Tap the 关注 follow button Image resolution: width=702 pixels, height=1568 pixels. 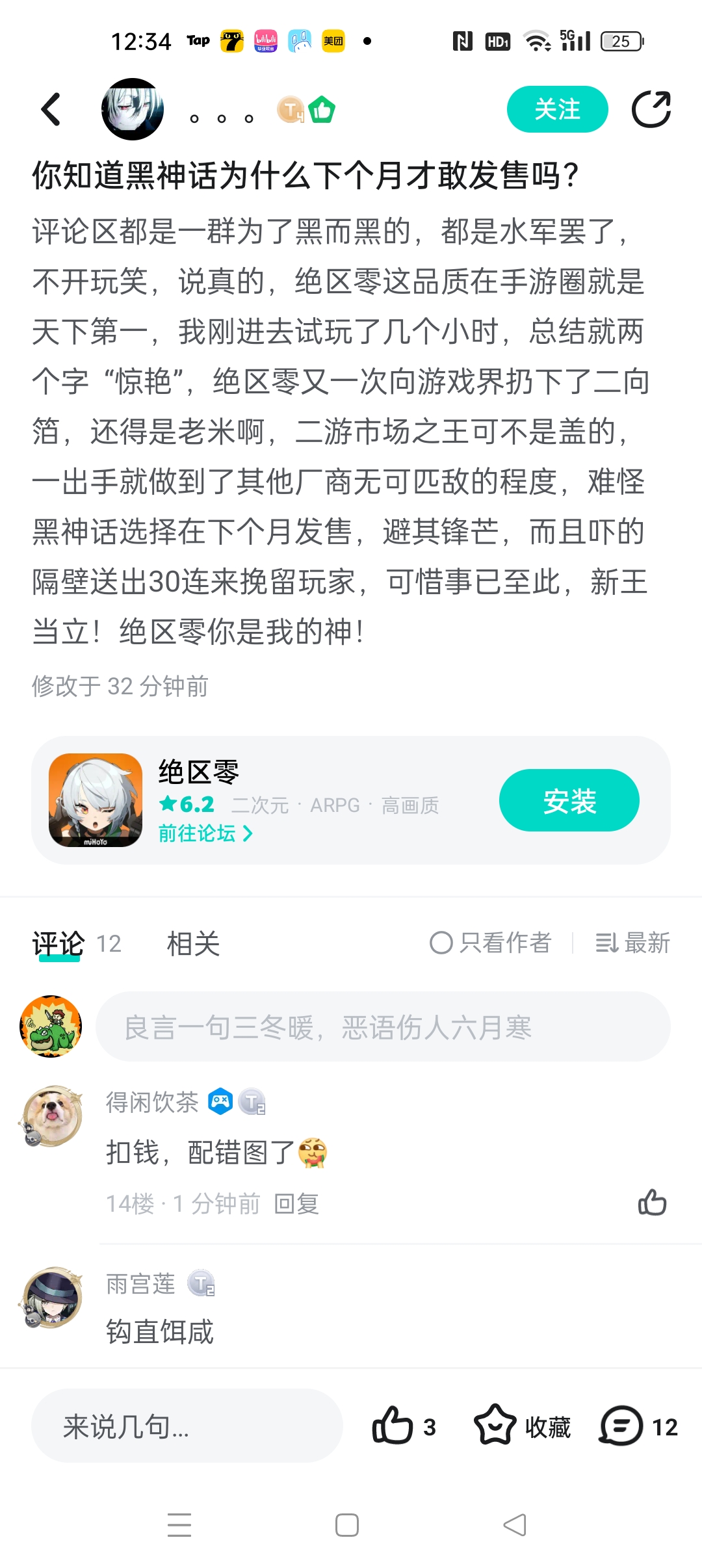coord(556,109)
